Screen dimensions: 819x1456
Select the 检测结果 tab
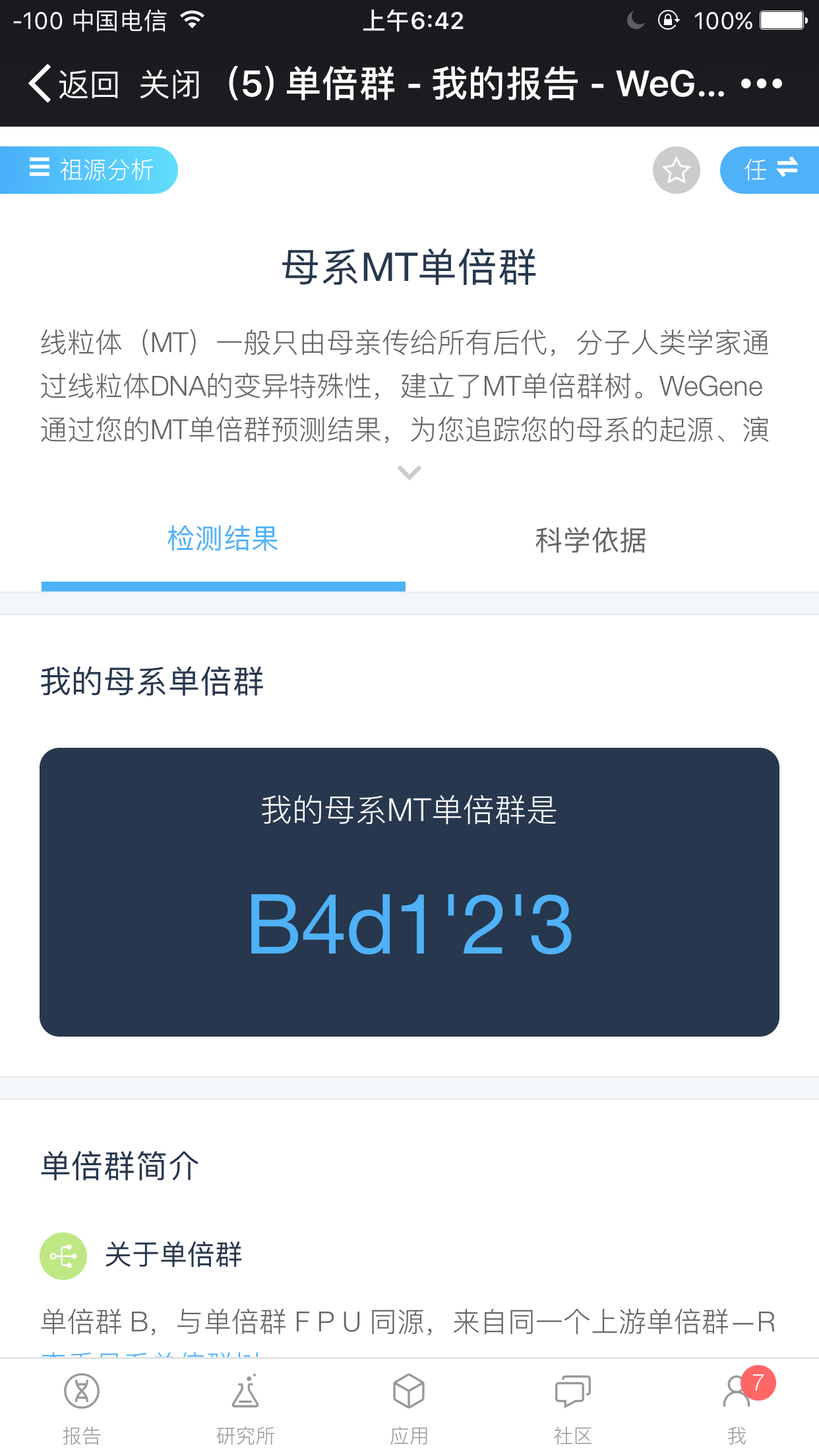(223, 539)
